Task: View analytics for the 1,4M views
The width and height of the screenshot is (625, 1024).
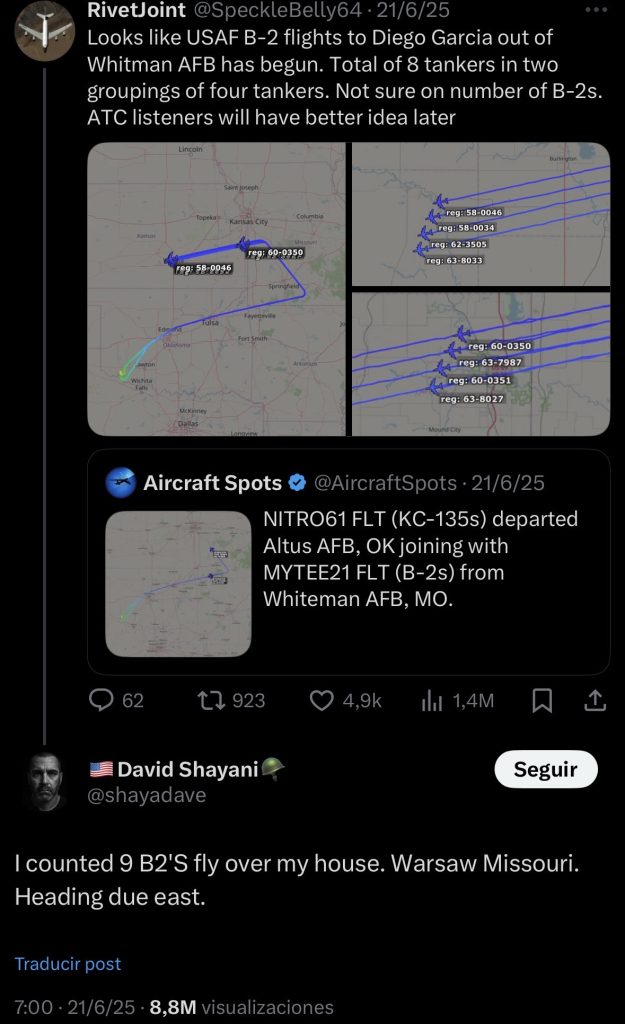Action: [457, 701]
